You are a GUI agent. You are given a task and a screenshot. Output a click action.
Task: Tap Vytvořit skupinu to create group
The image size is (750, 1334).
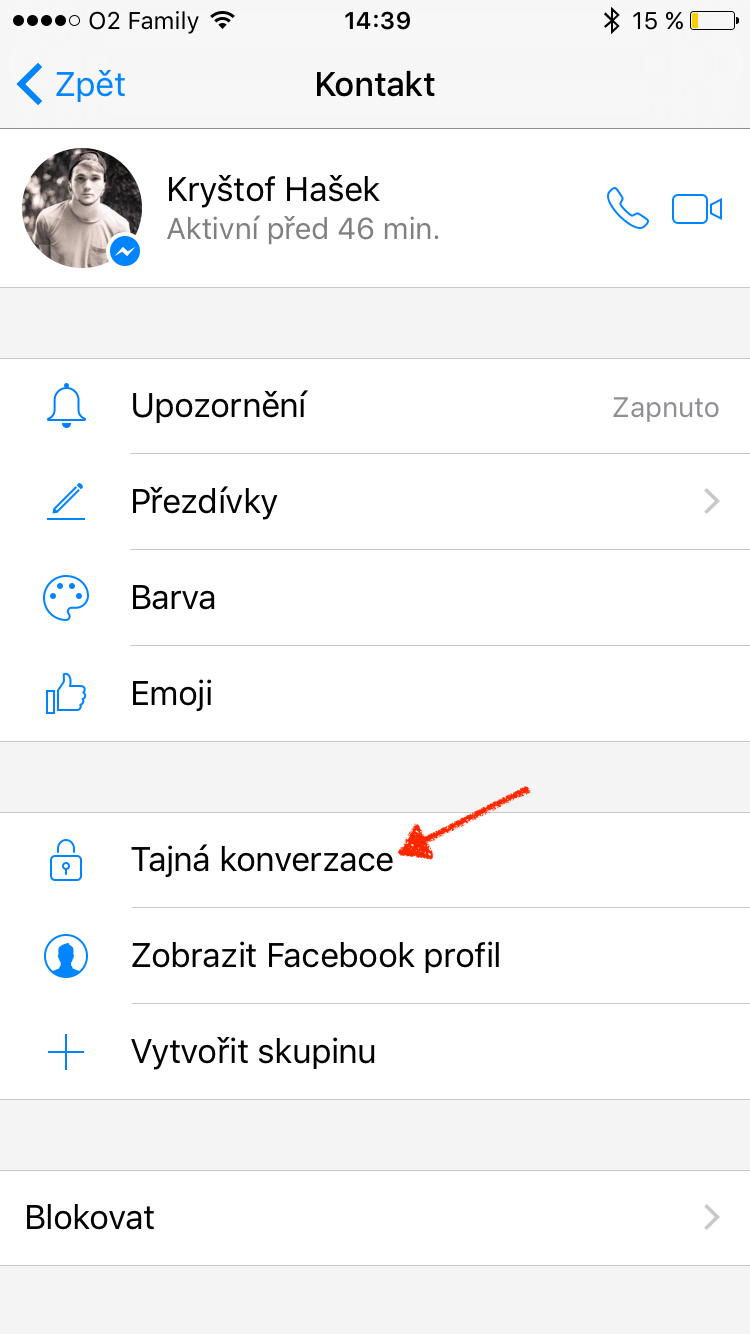coord(253,1052)
